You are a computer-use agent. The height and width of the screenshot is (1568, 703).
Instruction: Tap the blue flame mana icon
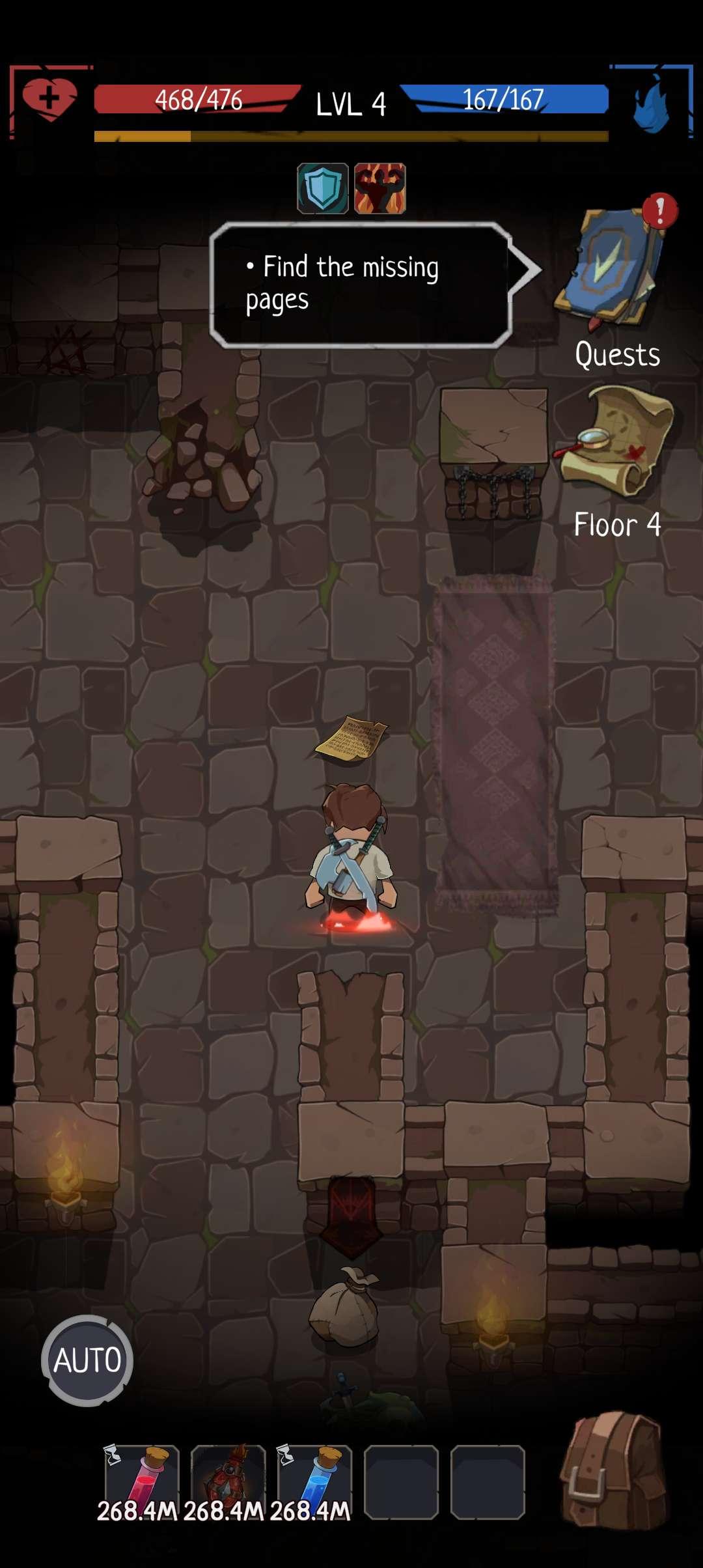[x=651, y=104]
